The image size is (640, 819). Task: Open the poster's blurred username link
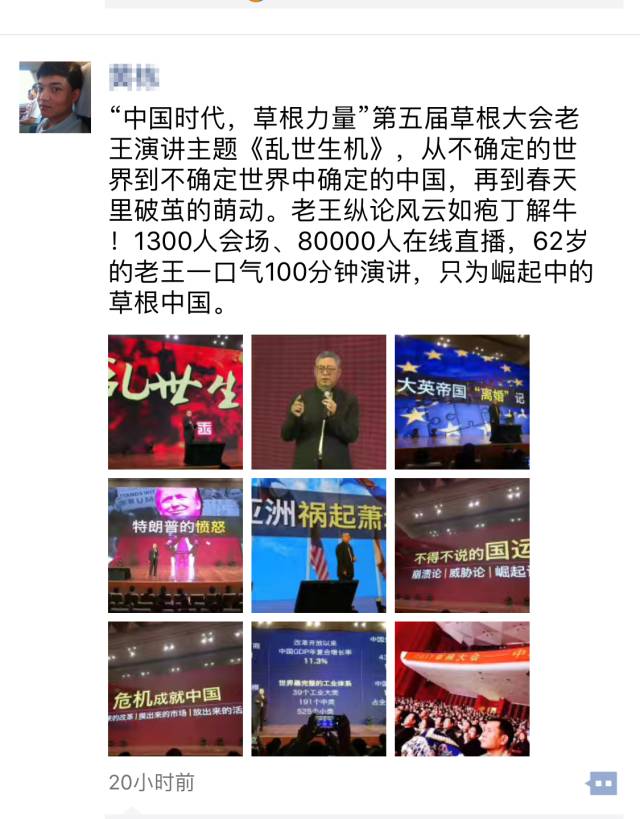pyautogui.click(x=135, y=76)
